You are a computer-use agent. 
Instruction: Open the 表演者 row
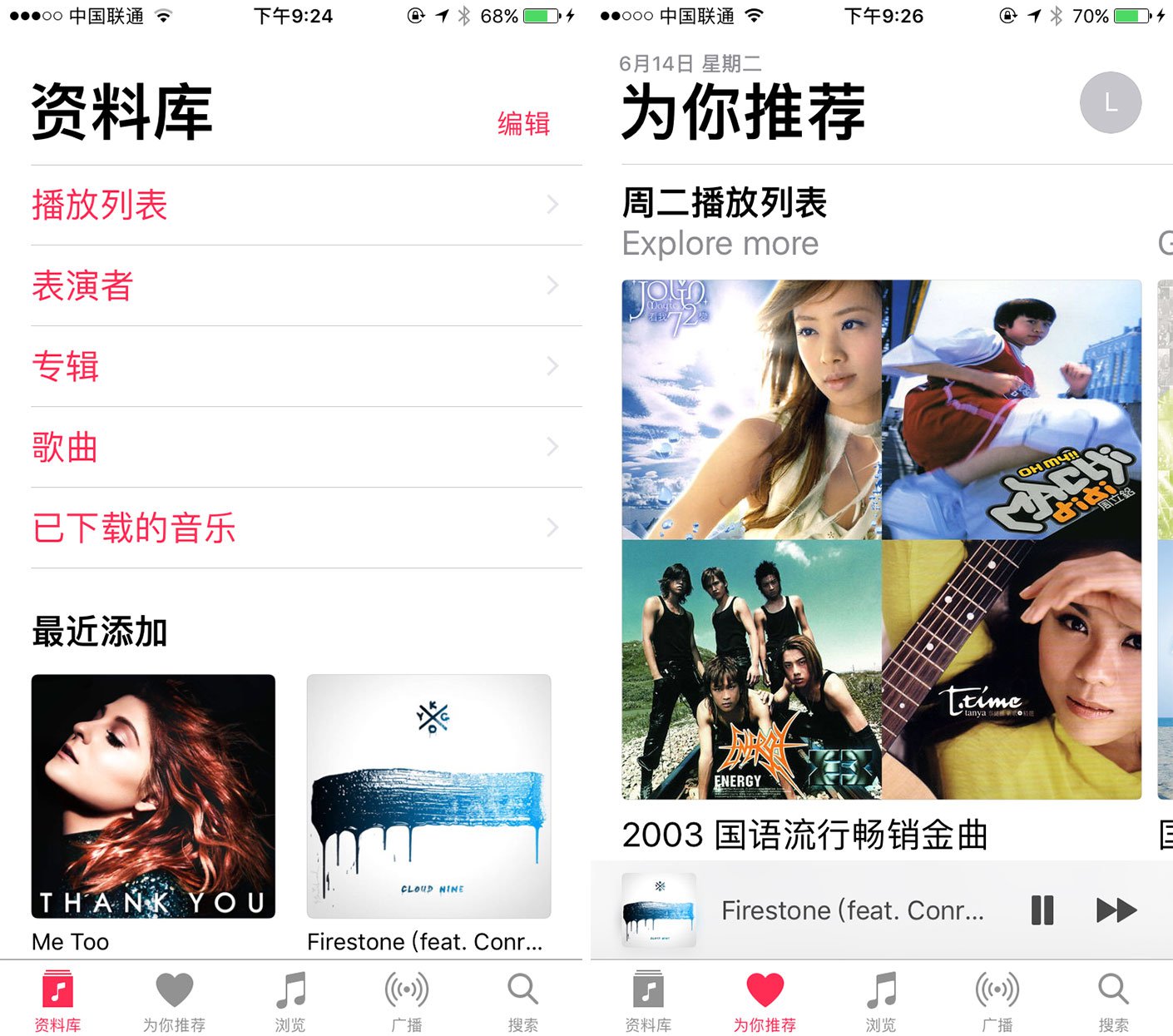point(305,285)
